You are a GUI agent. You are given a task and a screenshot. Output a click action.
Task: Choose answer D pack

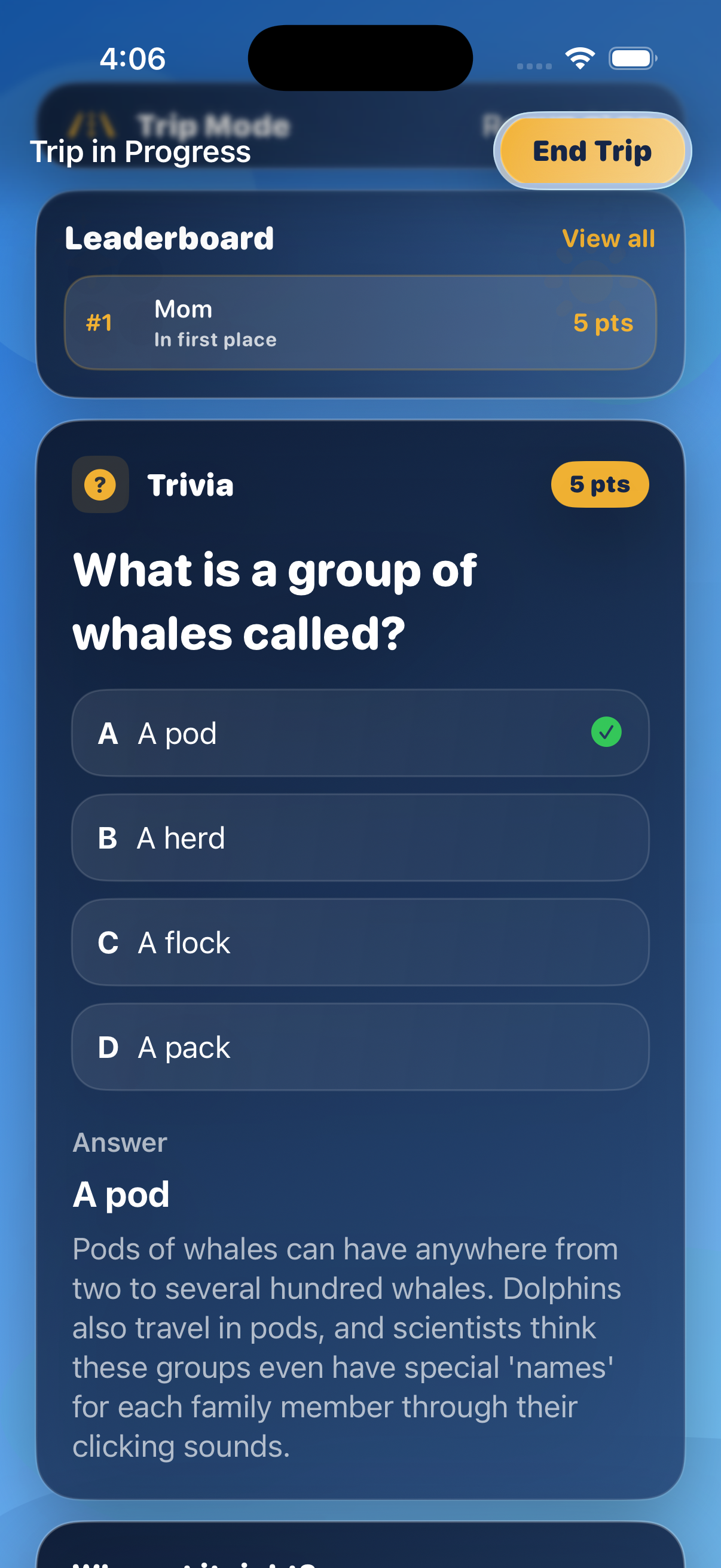360,1047
